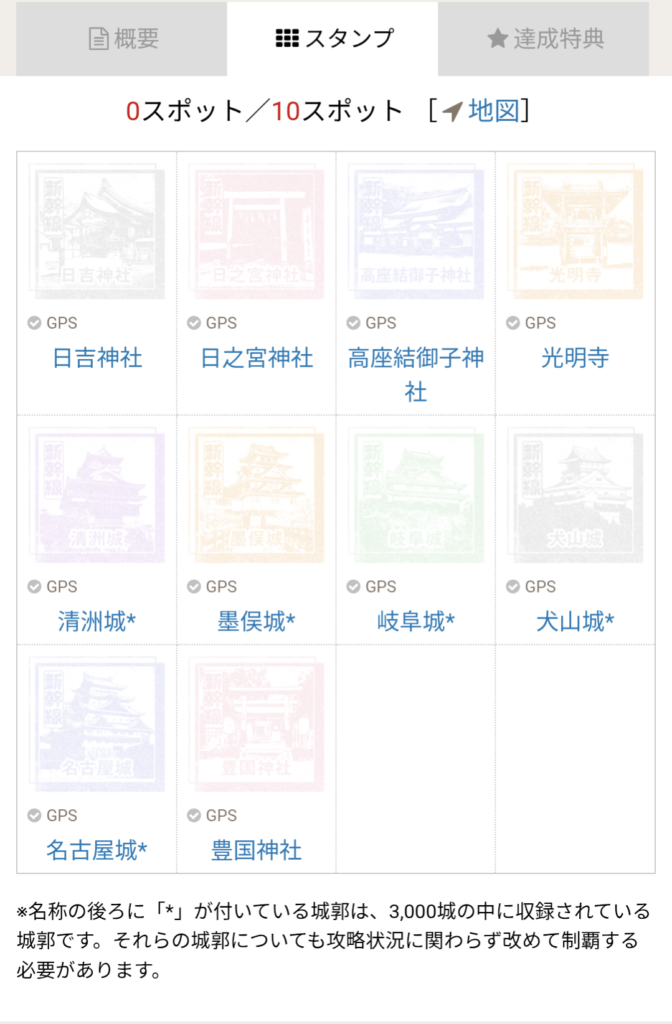Select the スタンプ tab
Image resolution: width=672 pixels, height=1024 pixels.
click(x=333, y=39)
